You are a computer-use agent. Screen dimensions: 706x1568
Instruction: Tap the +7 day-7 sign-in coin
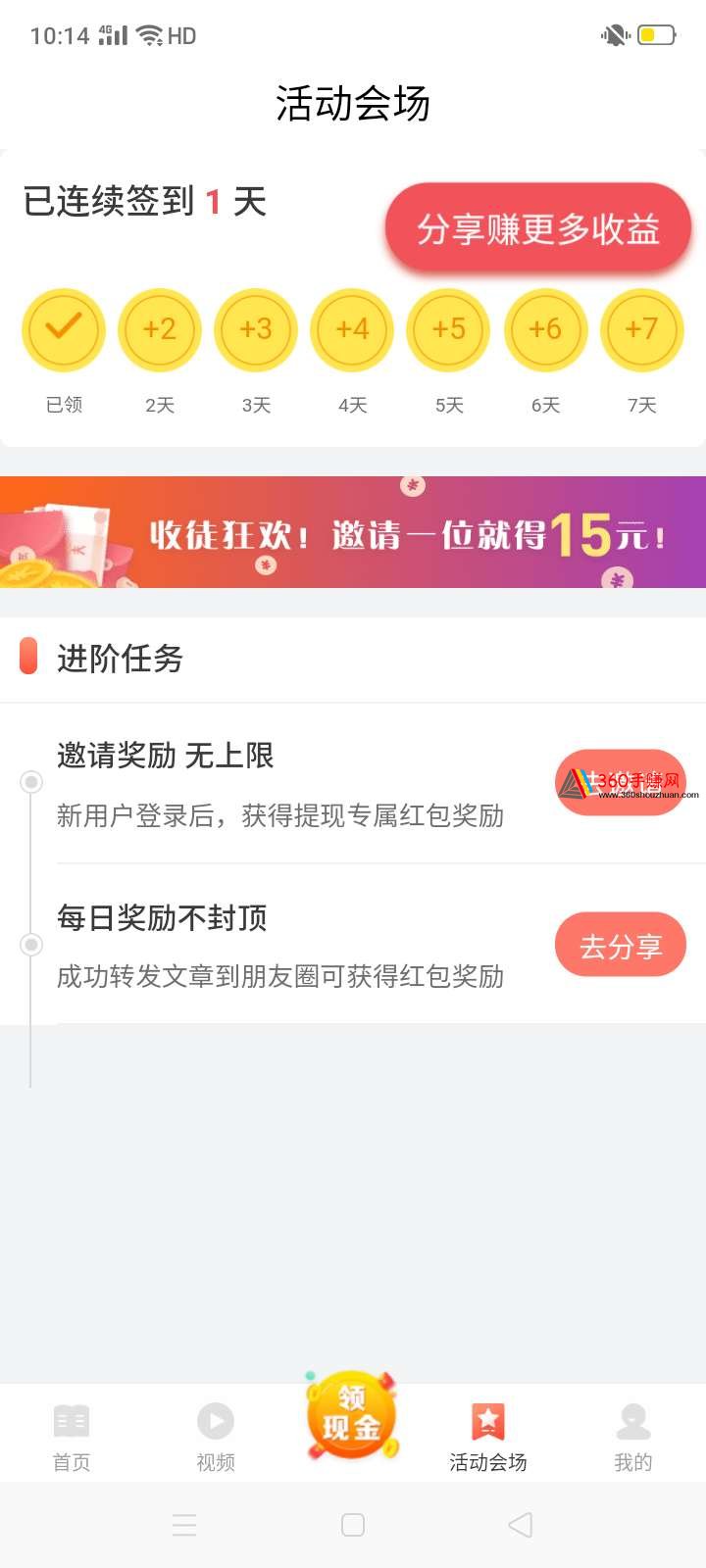tap(642, 330)
